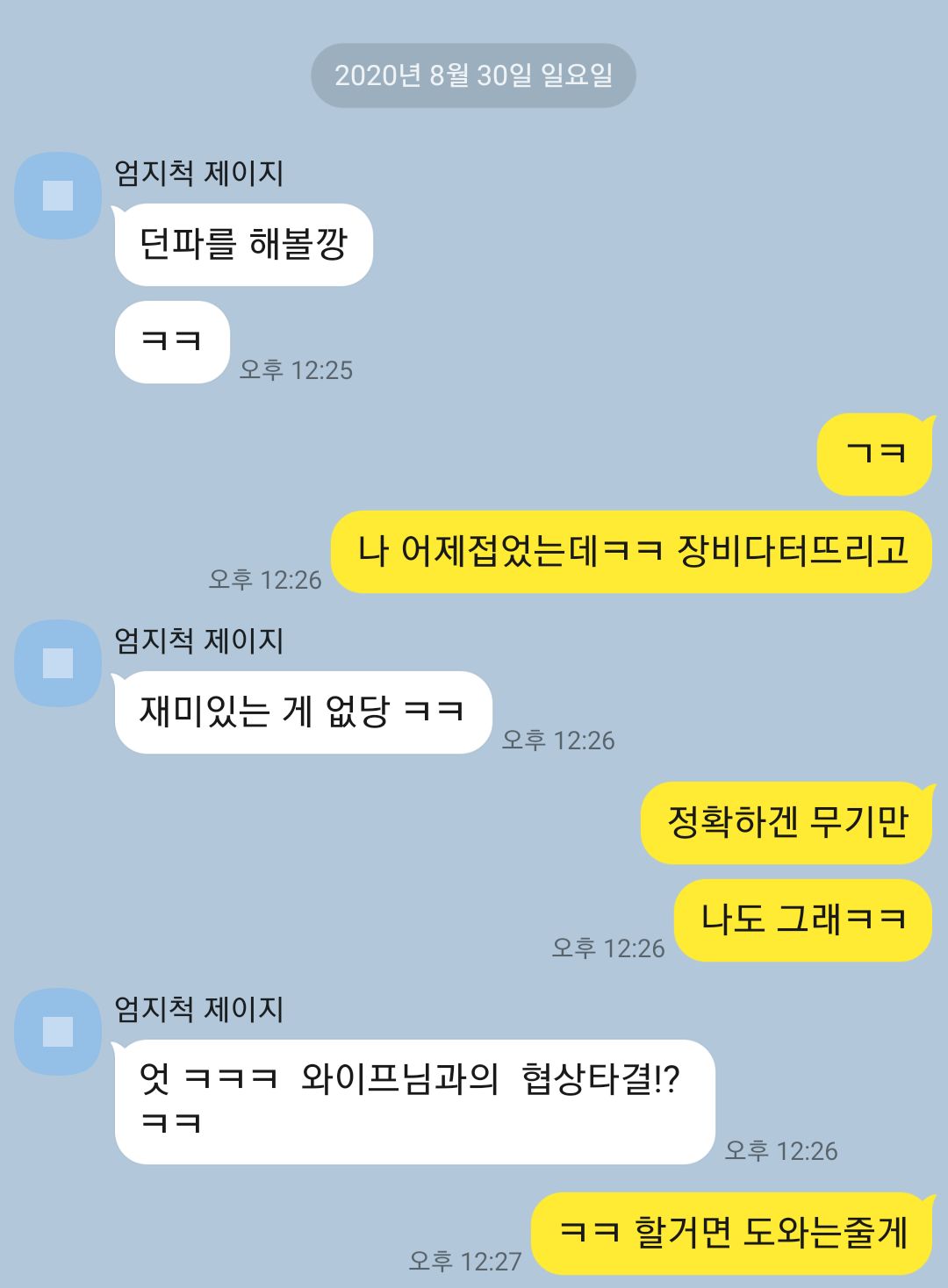Open 엄지척 제이지's profile avatar above the 던파를 해볼깡 message

[58, 196]
